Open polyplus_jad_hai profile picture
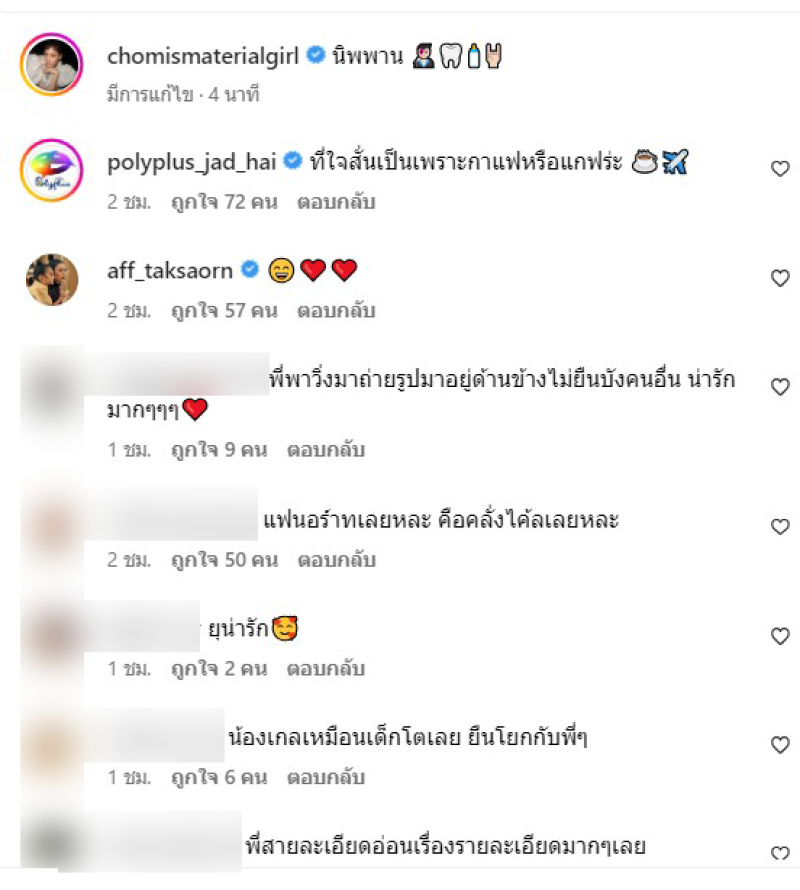 [x=52, y=170]
